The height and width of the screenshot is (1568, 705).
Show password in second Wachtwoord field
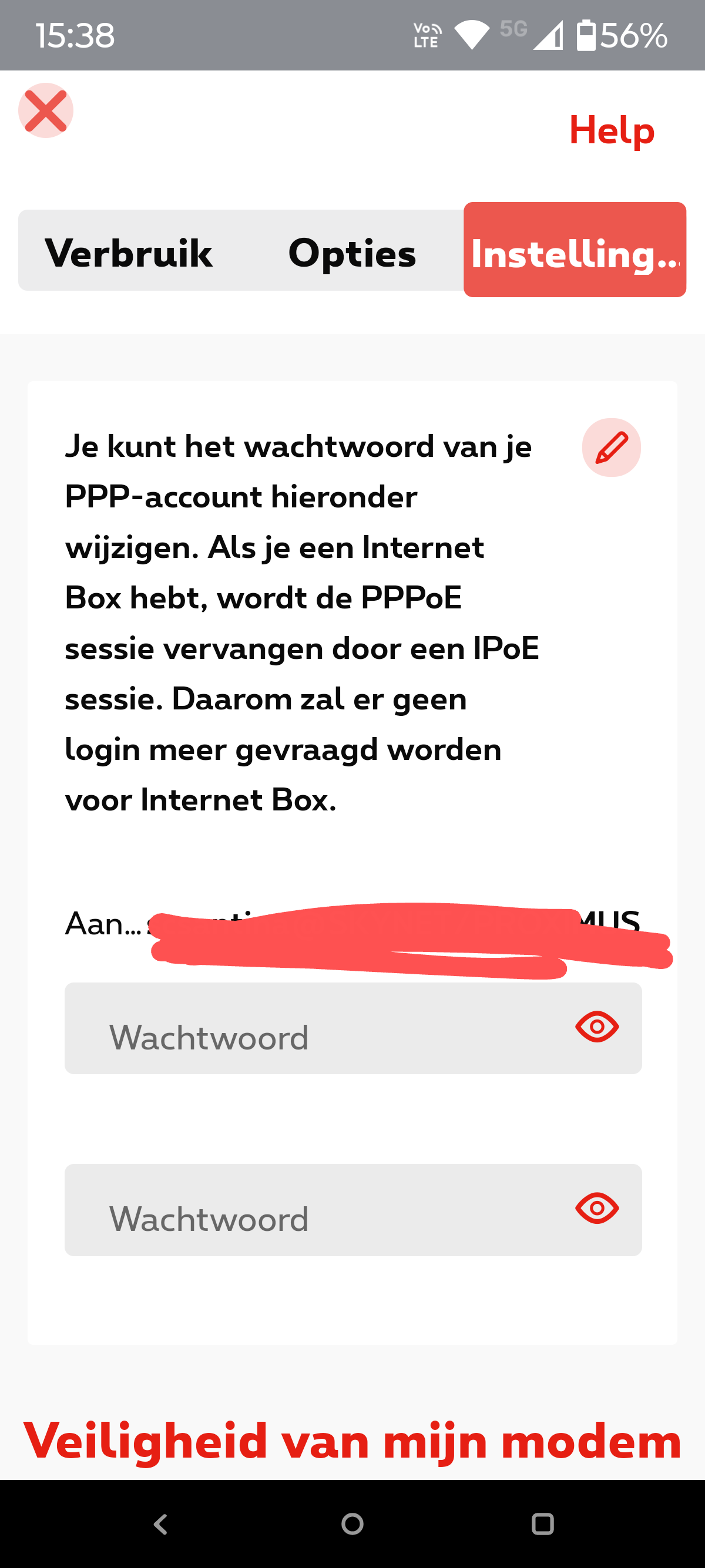tap(597, 1207)
